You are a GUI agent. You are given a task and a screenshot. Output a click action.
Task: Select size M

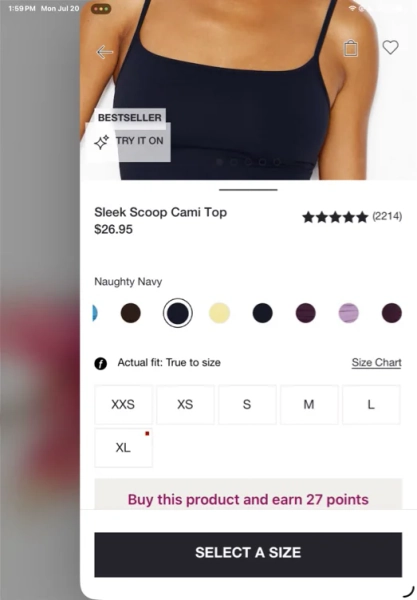pos(309,404)
